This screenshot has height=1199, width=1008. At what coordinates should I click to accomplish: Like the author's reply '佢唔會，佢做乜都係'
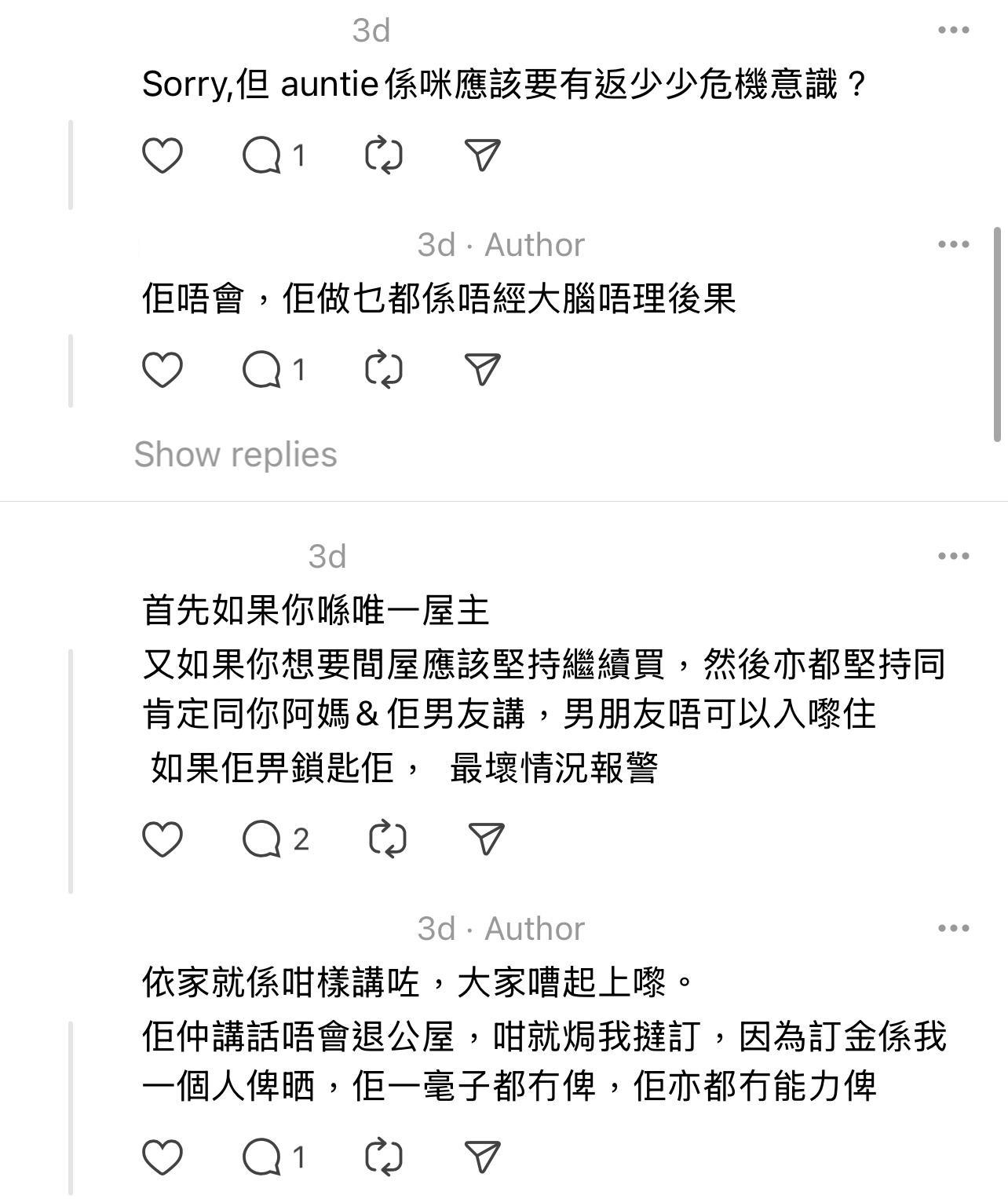[x=163, y=369]
